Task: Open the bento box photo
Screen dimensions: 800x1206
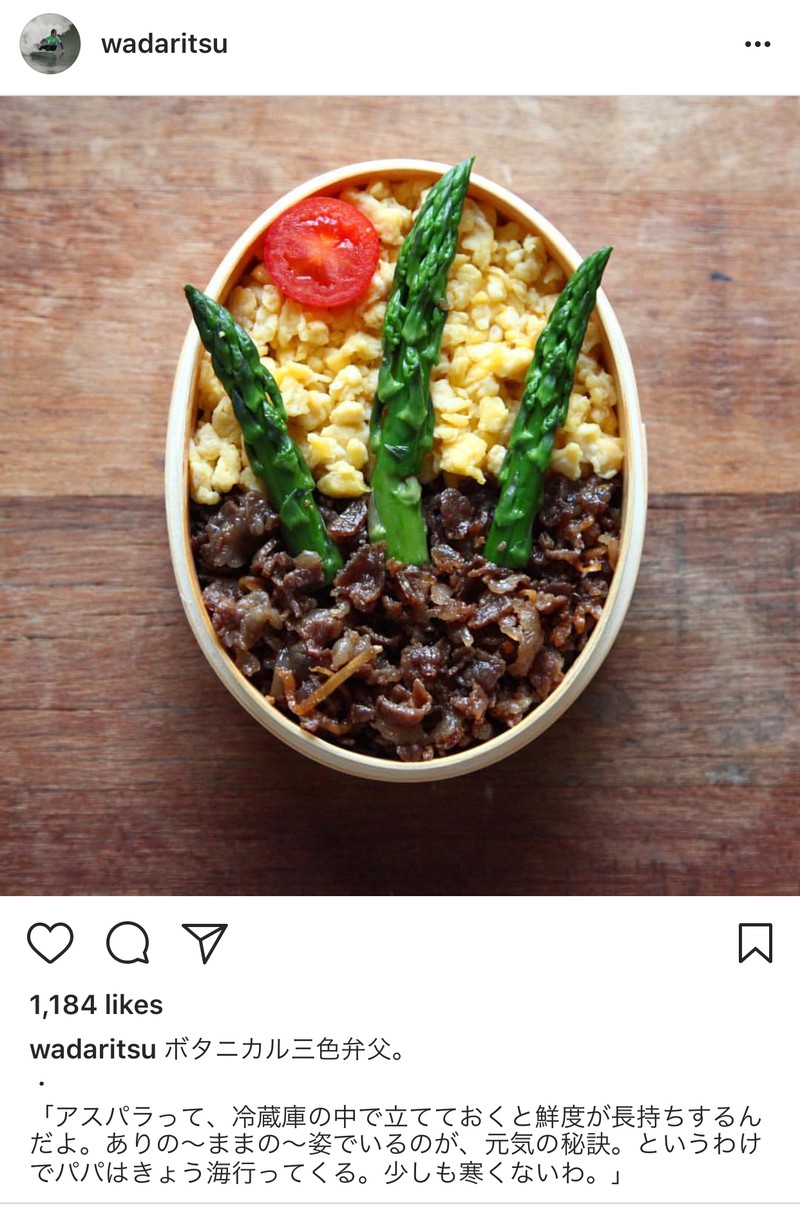Action: click(400, 495)
